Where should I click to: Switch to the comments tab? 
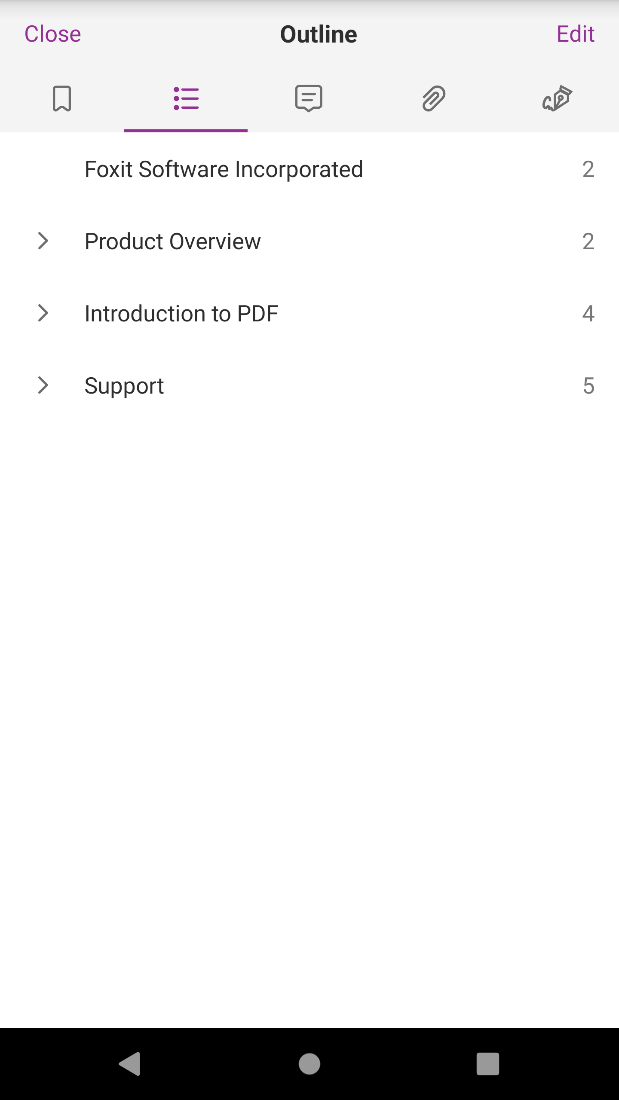click(x=309, y=99)
